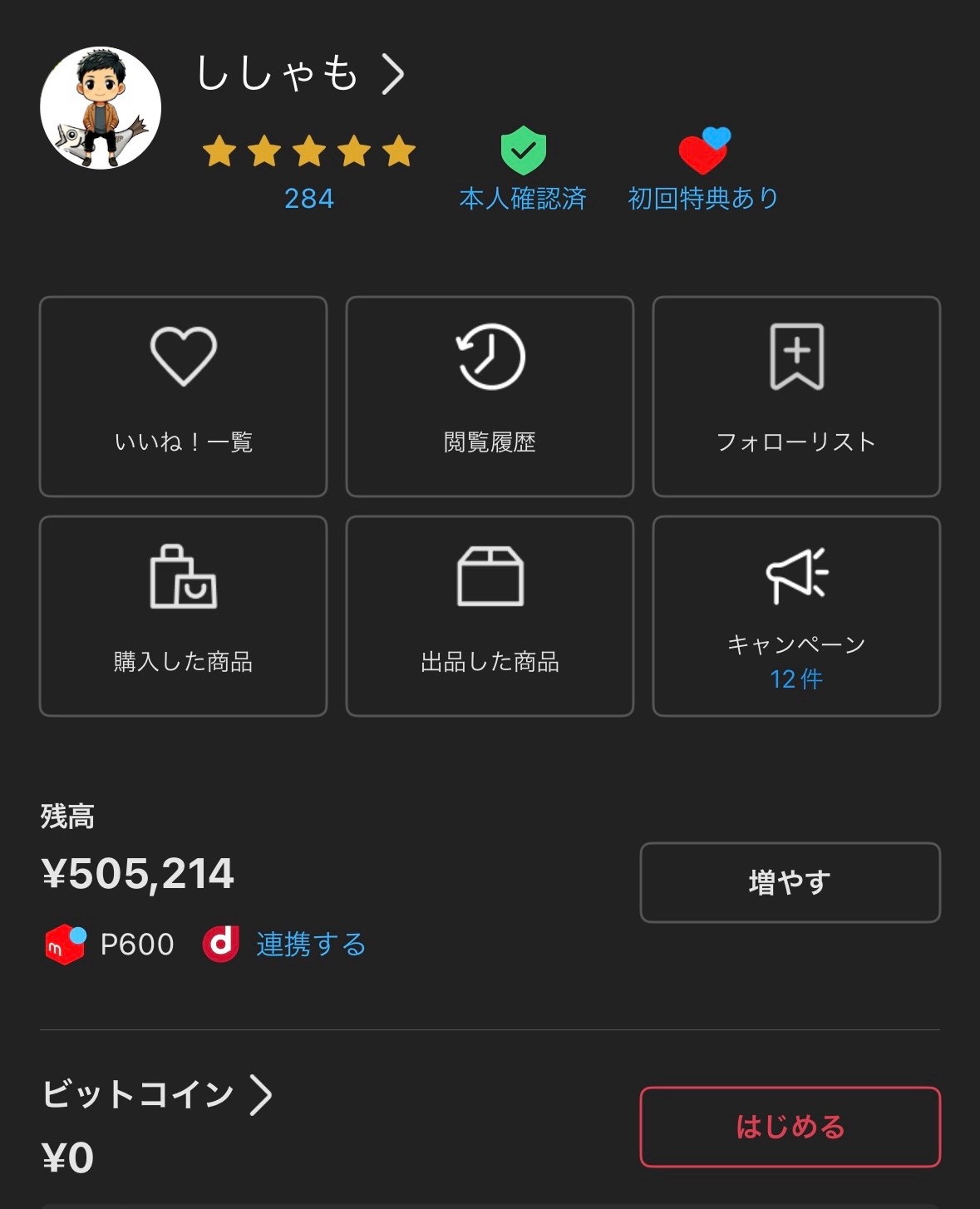Tap 連携する to link d account
The height and width of the screenshot is (1209, 980).
tap(311, 945)
